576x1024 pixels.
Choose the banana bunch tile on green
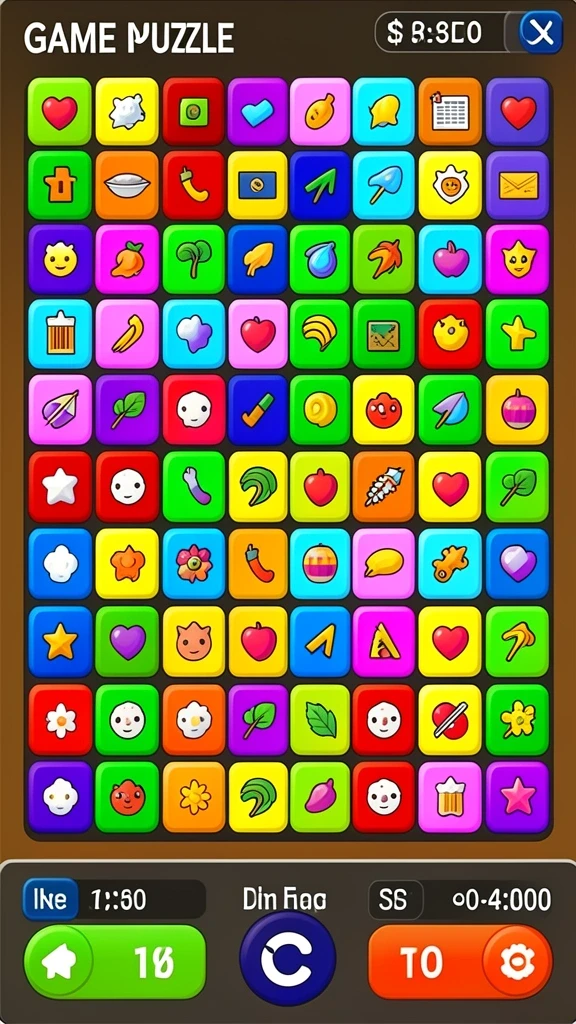[x=320, y=334]
